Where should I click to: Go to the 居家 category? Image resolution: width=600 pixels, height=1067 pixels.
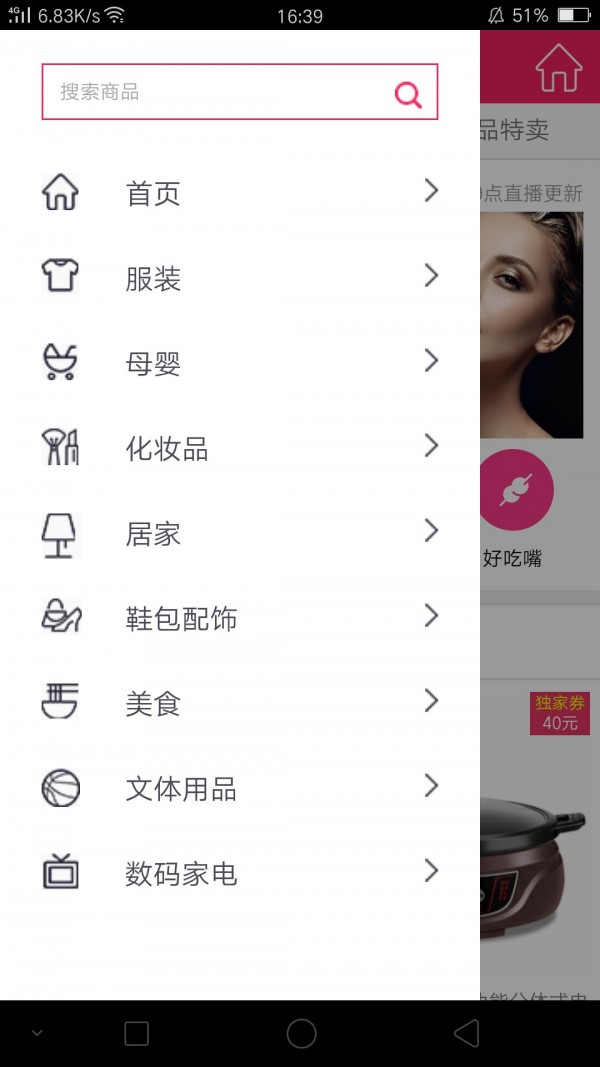pos(240,532)
